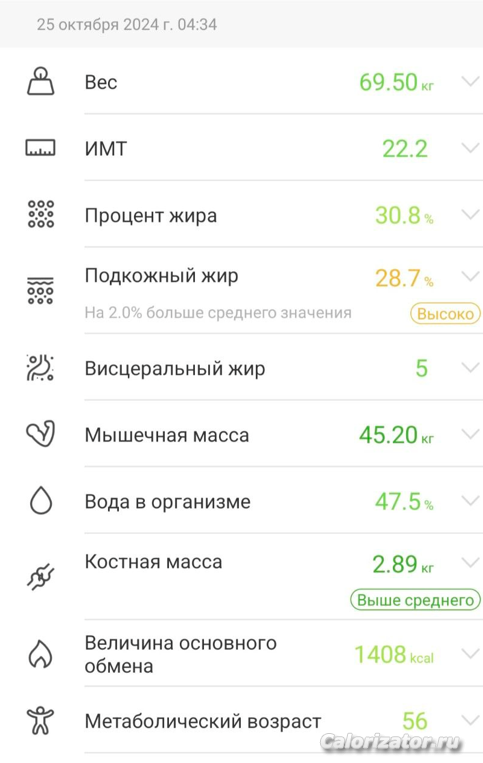Viewport: 483px width, 763px height.
Task: Expand Метаболический возраст row
Action: pyautogui.click(x=470, y=720)
